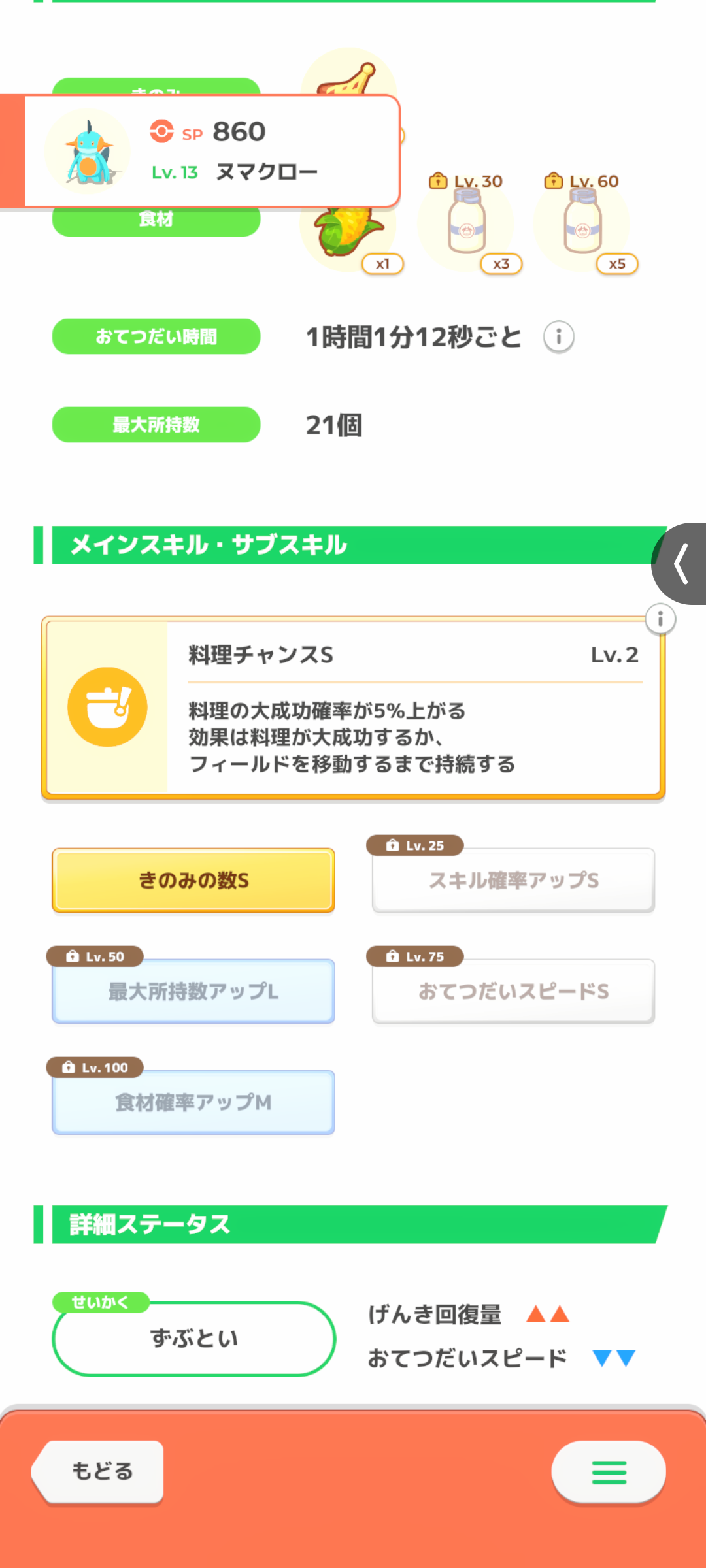
Task: Open the hamburger menu button
Action: pyautogui.click(x=609, y=1472)
